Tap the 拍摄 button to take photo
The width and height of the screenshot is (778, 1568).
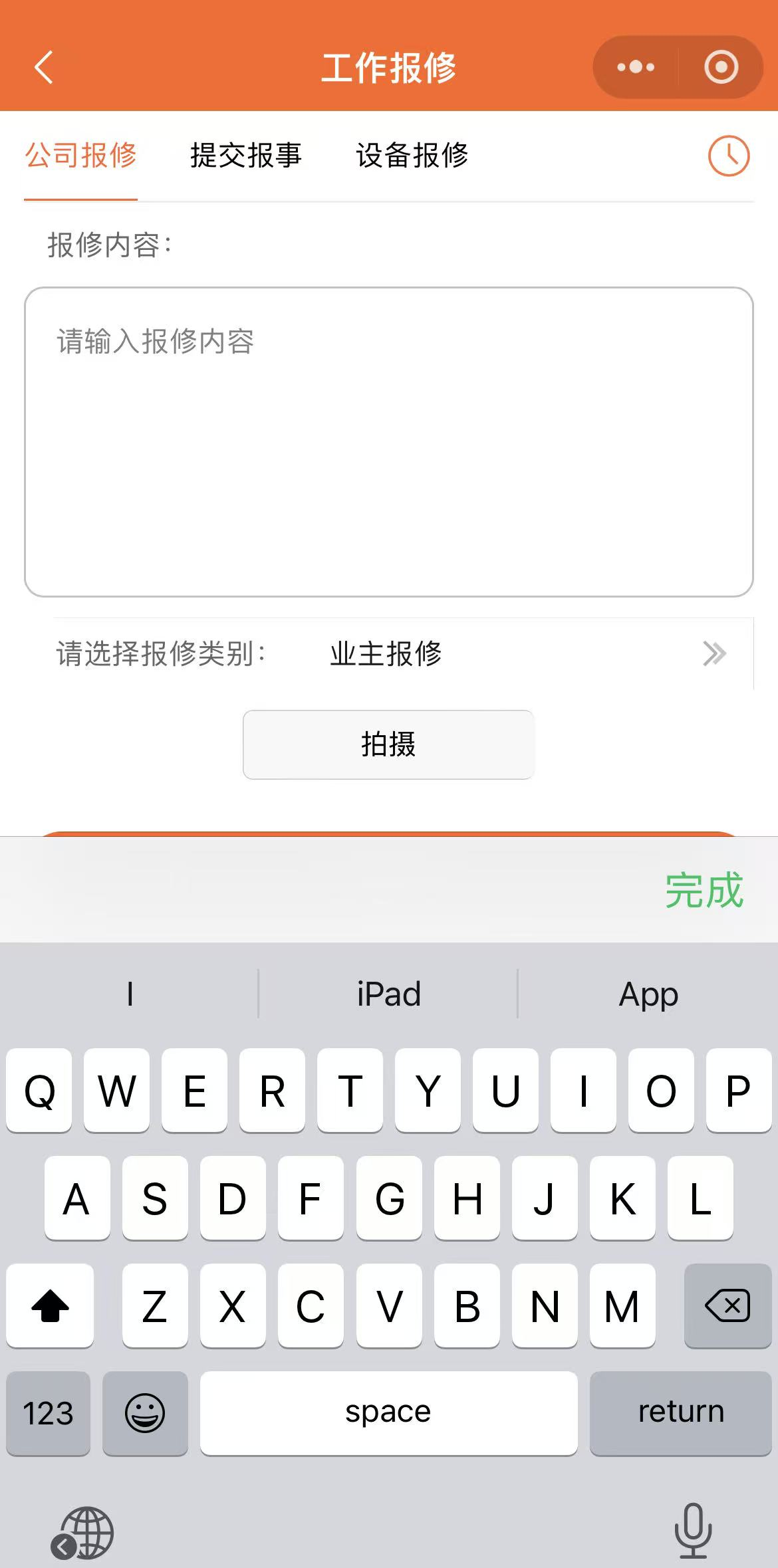tap(388, 744)
